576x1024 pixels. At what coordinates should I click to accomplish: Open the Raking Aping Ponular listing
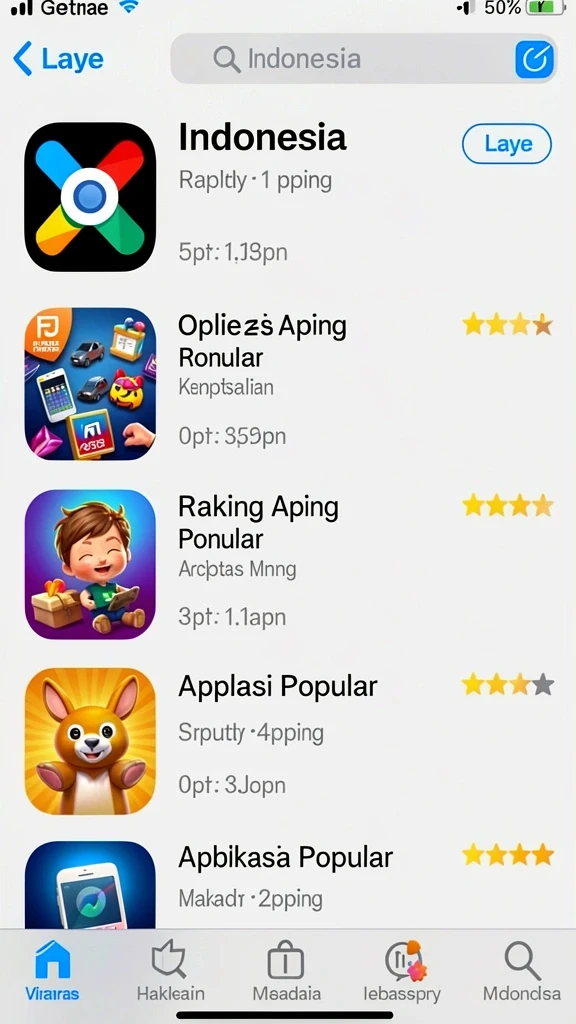click(x=288, y=564)
